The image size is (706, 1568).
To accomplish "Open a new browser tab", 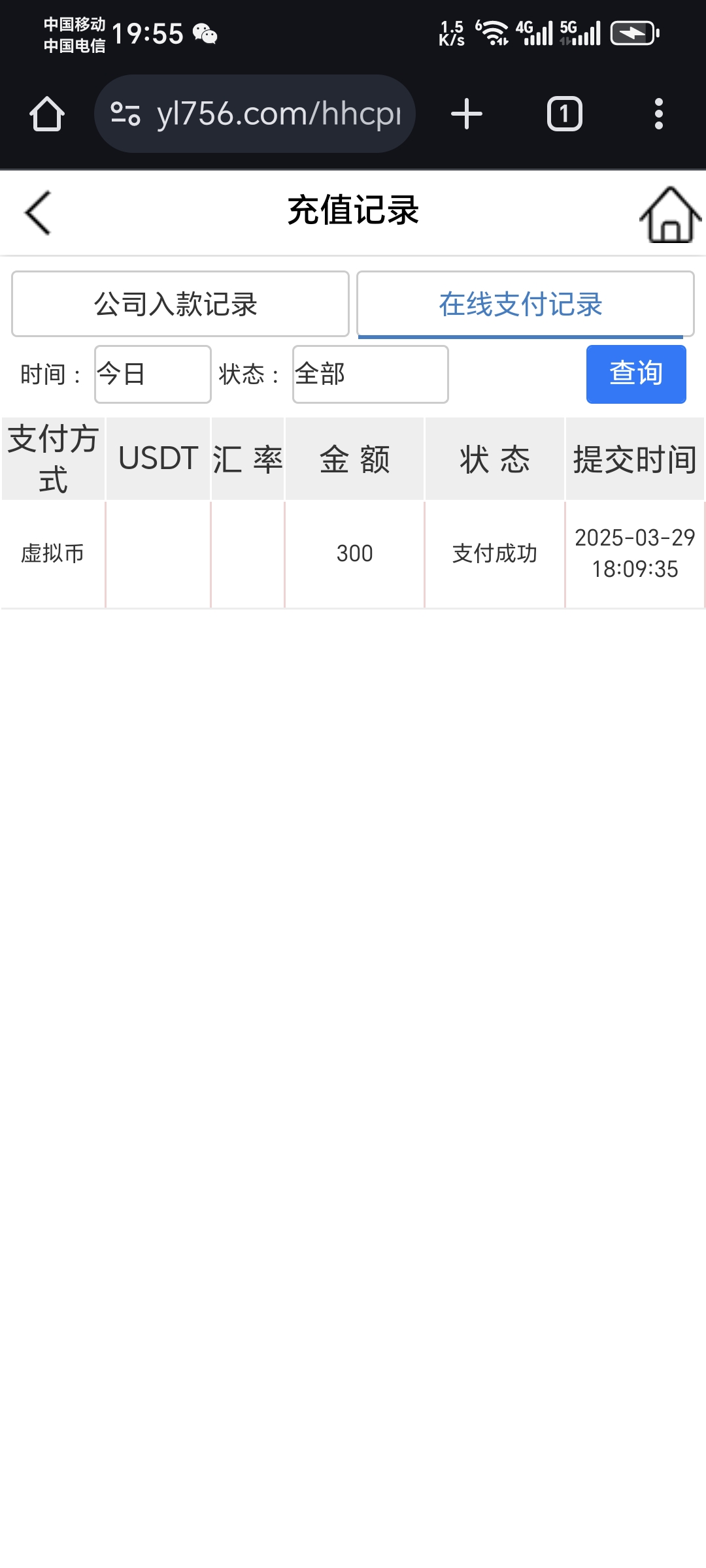I will coord(467,114).
